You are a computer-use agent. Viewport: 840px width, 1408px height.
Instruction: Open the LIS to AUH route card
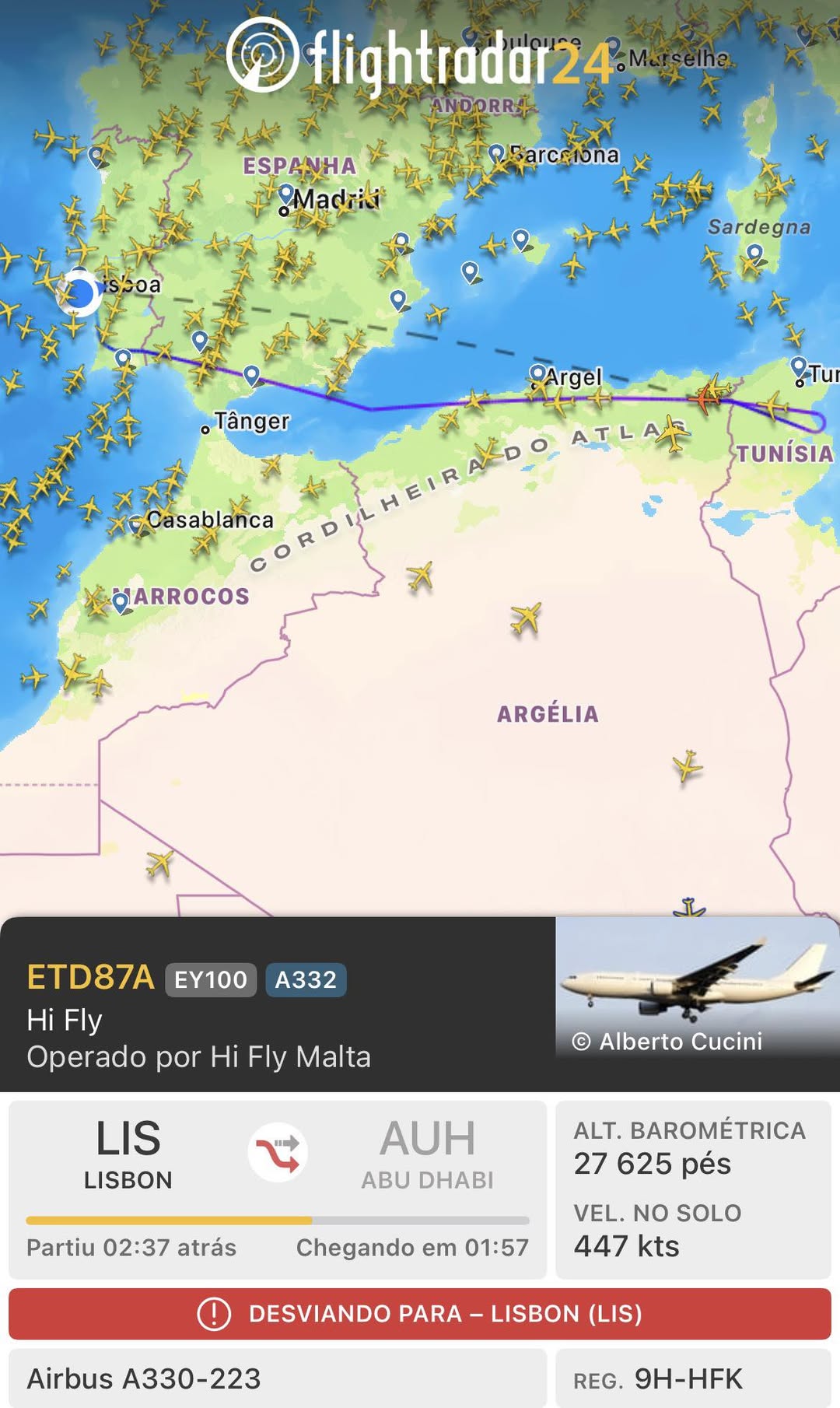[278, 1189]
